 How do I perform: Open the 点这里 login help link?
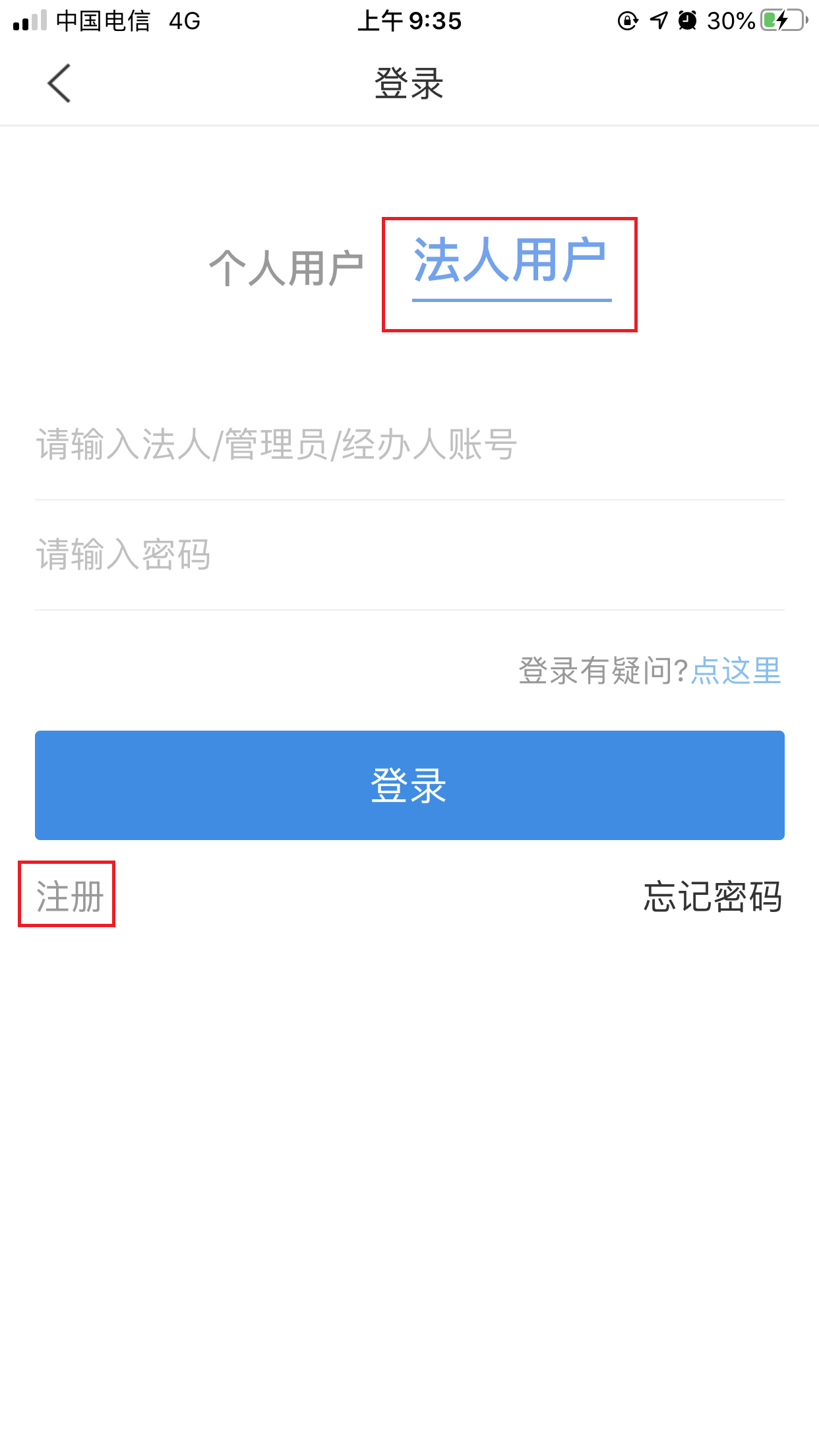[x=736, y=671]
